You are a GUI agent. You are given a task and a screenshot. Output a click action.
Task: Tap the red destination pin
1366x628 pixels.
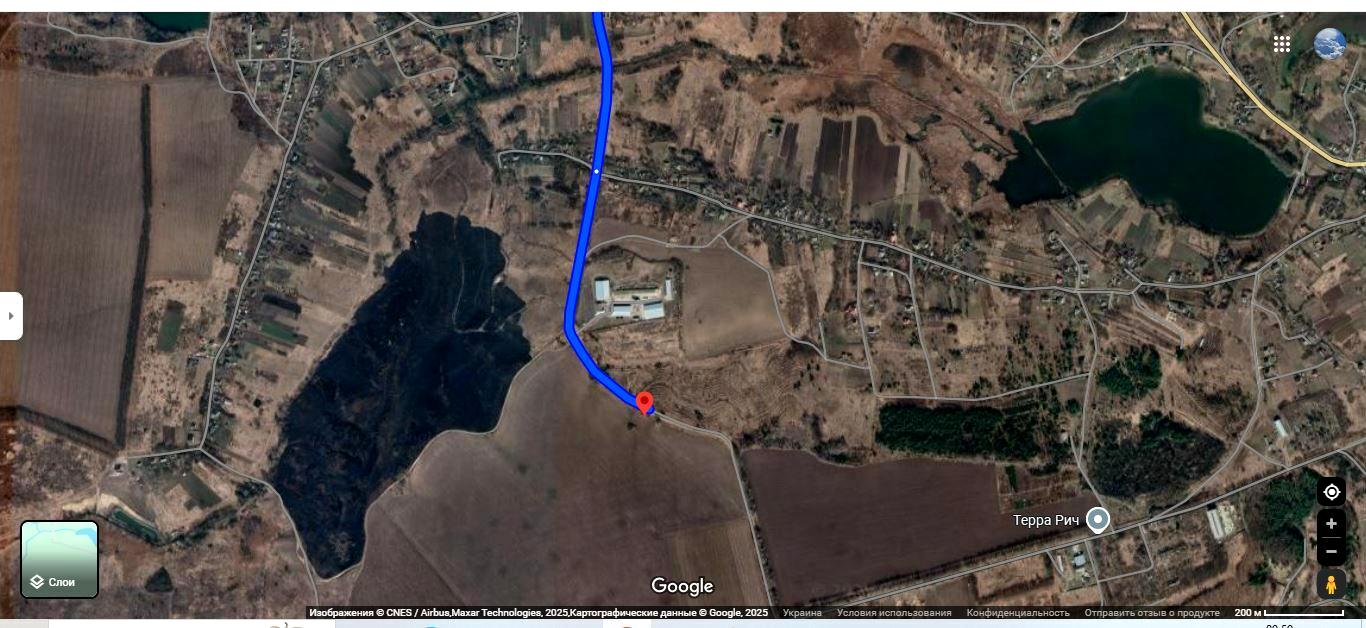coord(645,403)
